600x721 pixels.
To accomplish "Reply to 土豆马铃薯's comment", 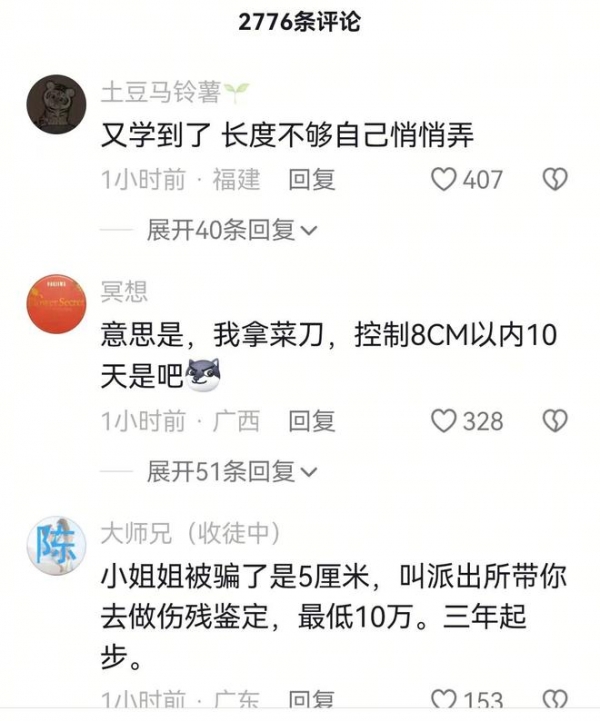I will (x=311, y=180).
